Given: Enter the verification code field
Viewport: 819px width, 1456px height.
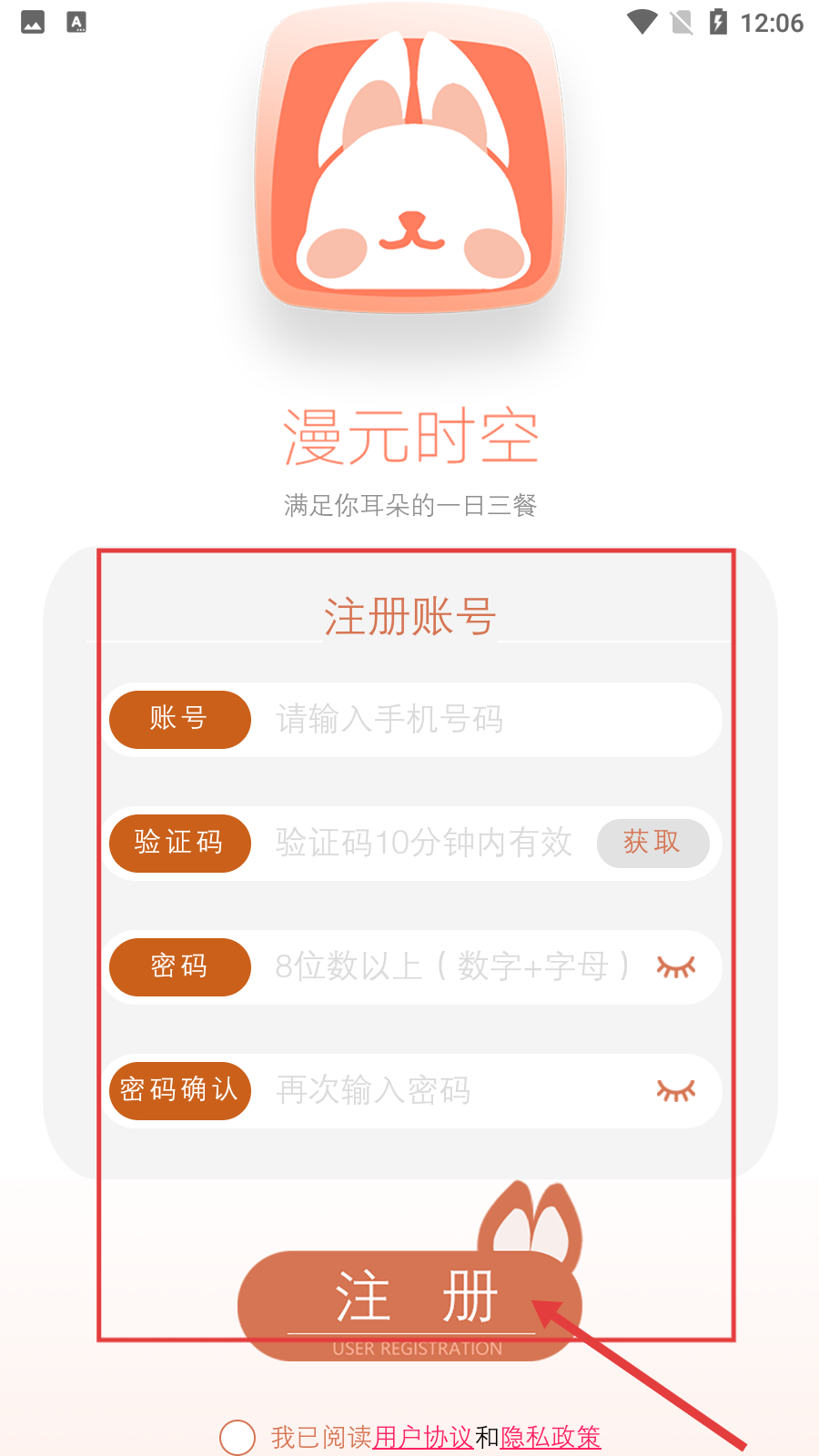Looking at the screenshot, I should pyautogui.click(x=423, y=844).
